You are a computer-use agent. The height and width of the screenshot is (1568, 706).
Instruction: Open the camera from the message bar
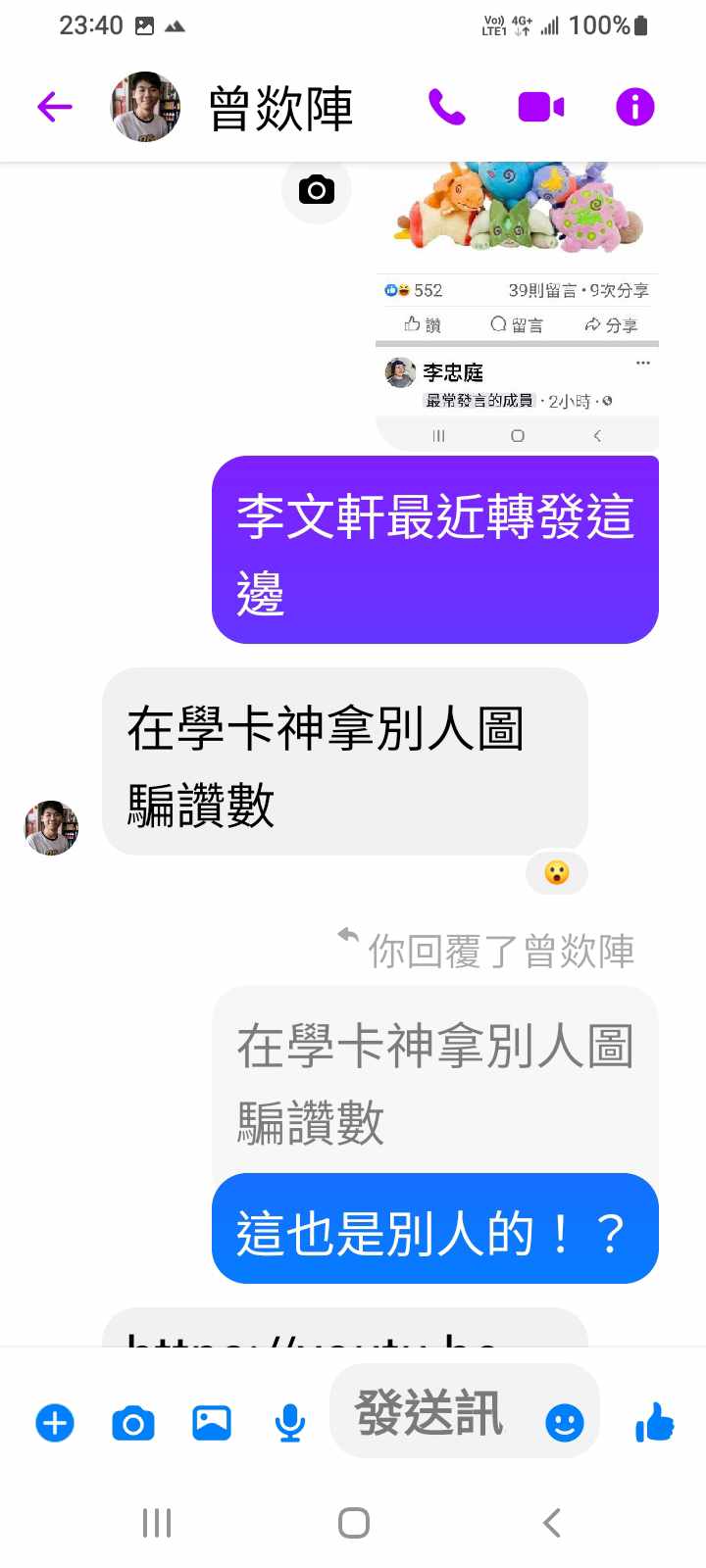pos(133,1422)
